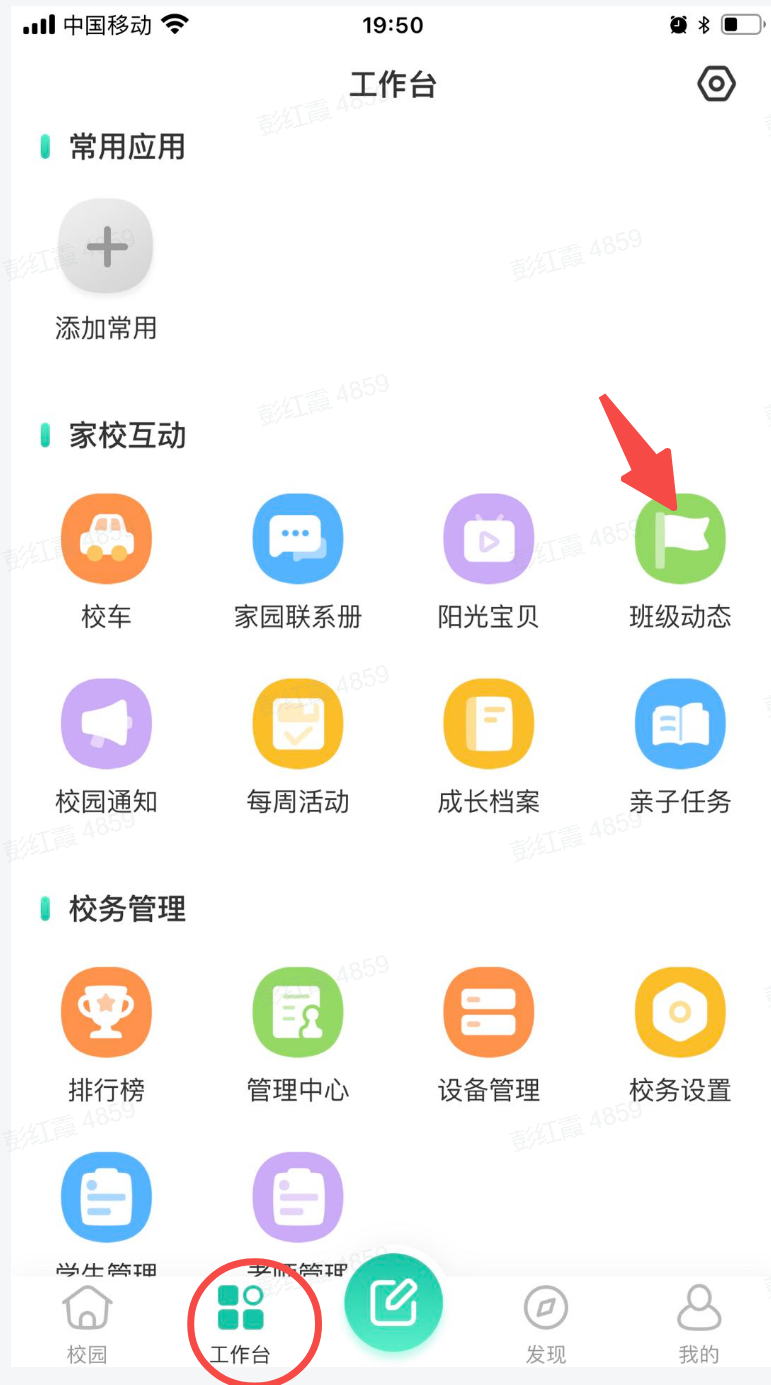Viewport: 771px width, 1385px height.
Task: Open 家园联系册
Action: 298,539
